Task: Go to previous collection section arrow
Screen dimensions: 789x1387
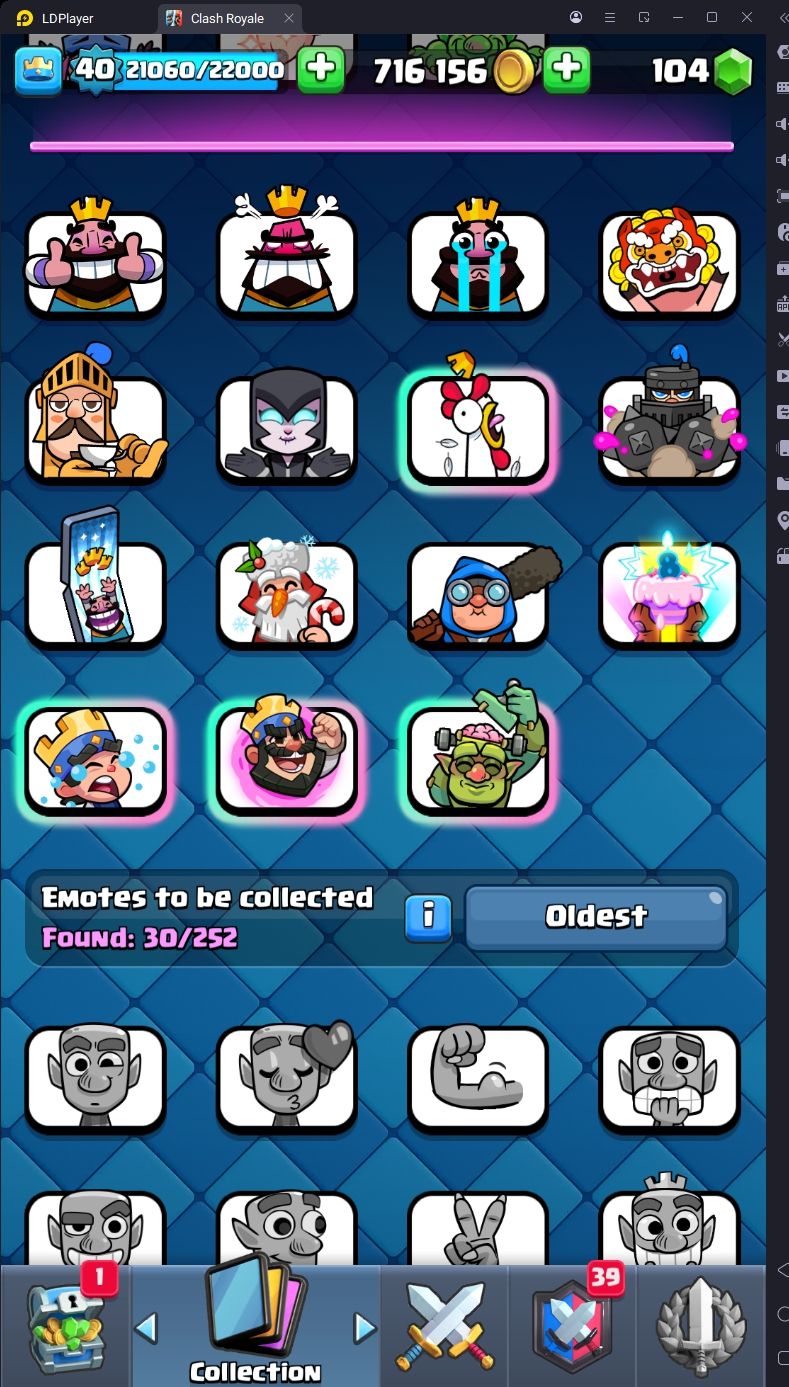Action: click(146, 1328)
